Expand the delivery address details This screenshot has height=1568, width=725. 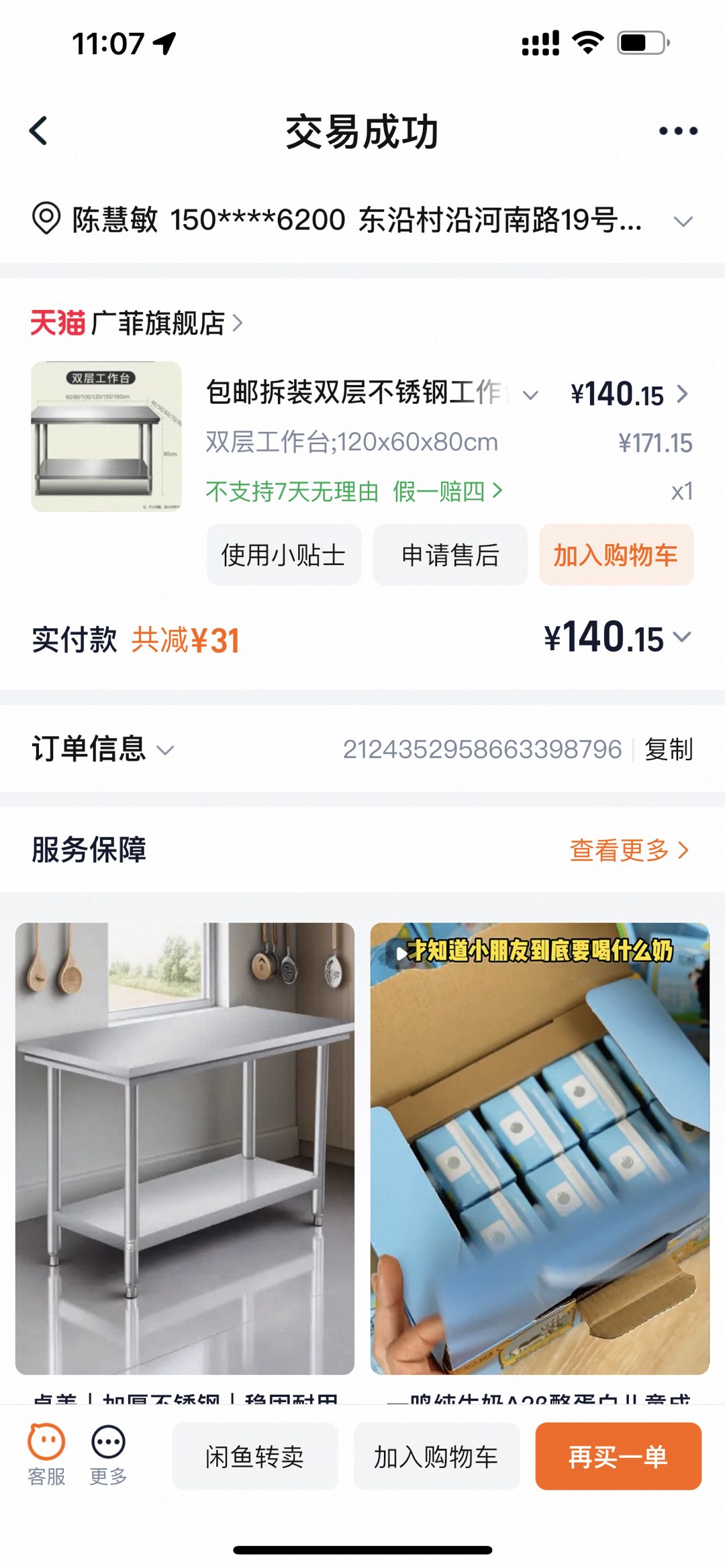(x=683, y=221)
